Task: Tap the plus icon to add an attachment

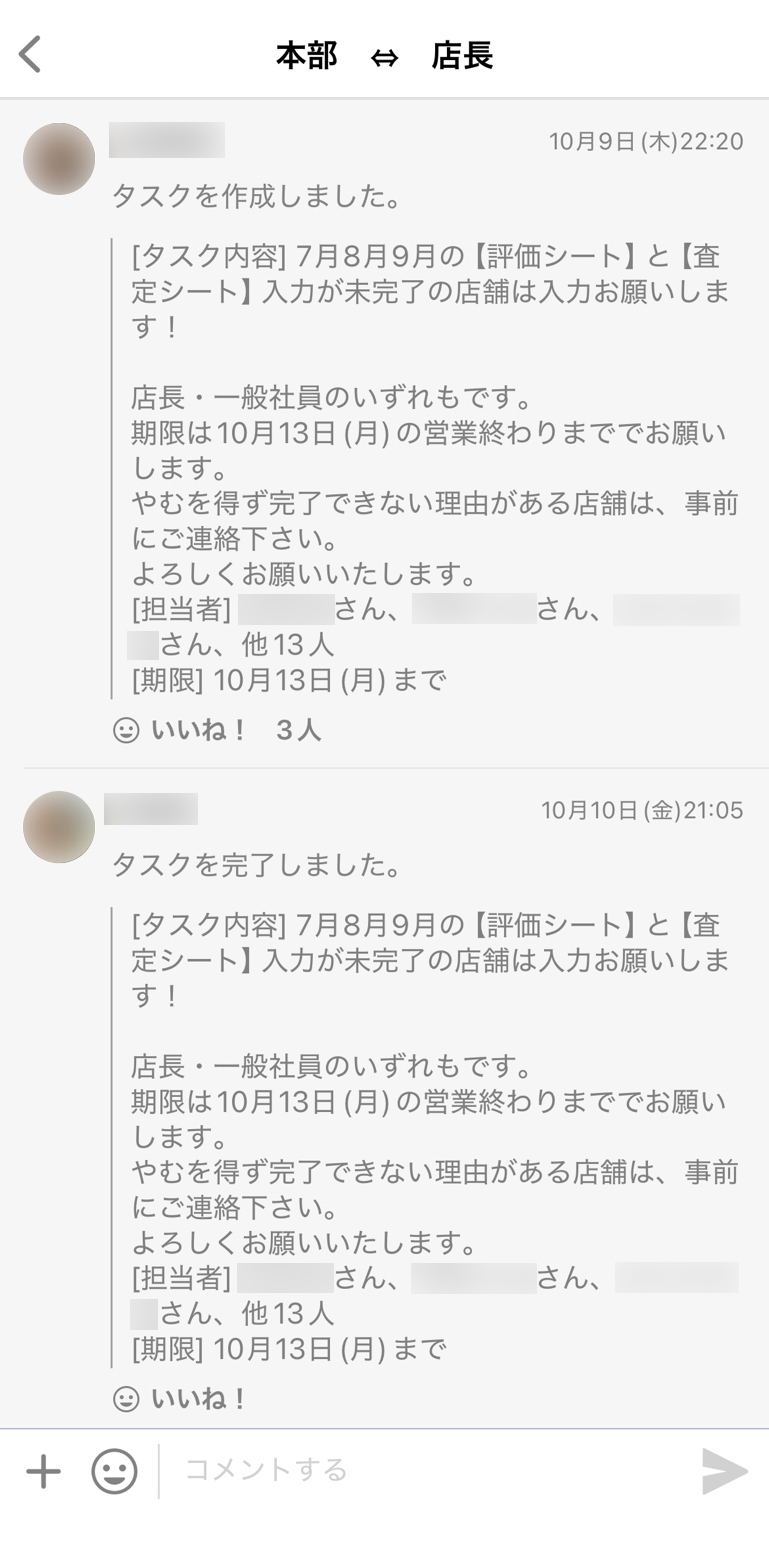Action: pyautogui.click(x=42, y=1470)
